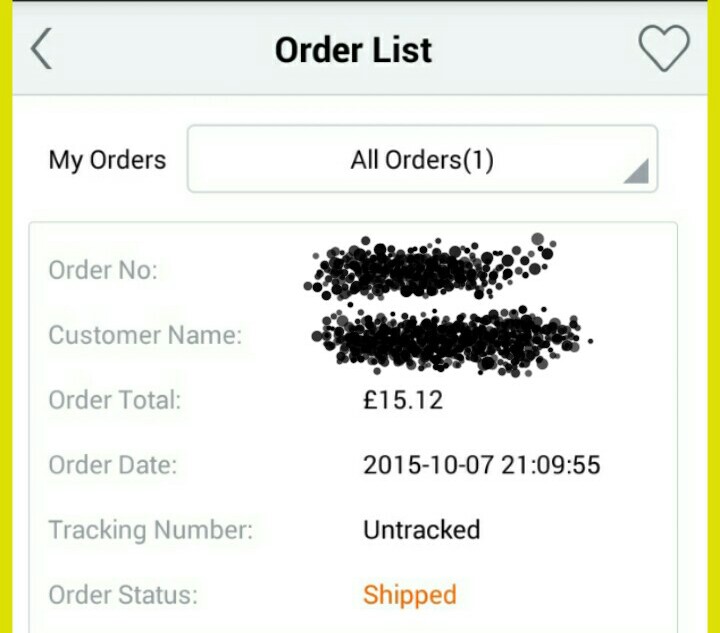
Task: Open the heart wishlist icon
Action: click(664, 48)
